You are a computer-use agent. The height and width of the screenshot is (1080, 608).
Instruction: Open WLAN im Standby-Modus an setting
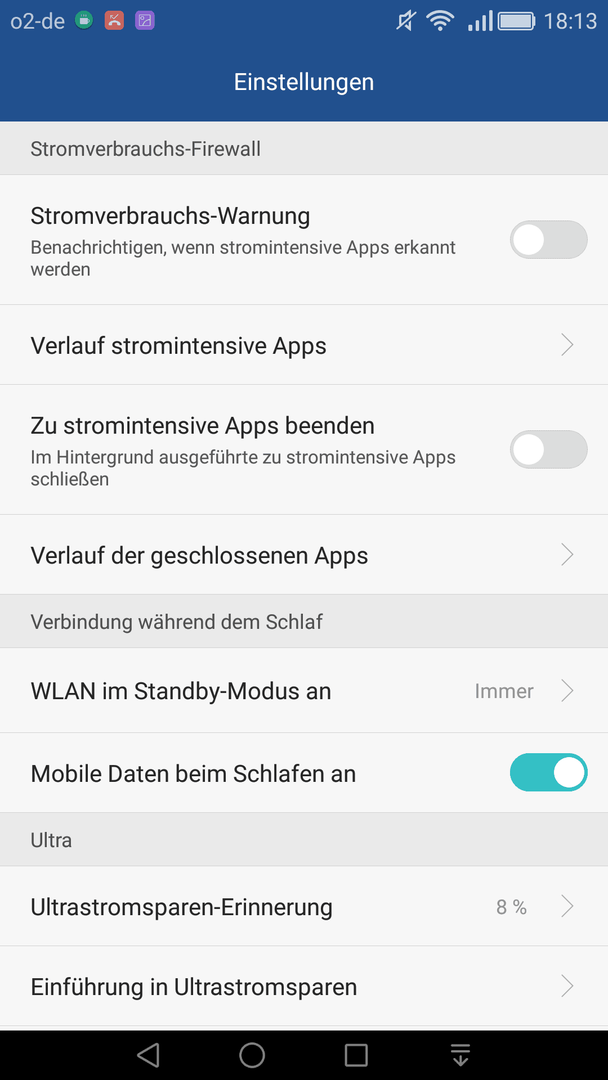tap(304, 690)
